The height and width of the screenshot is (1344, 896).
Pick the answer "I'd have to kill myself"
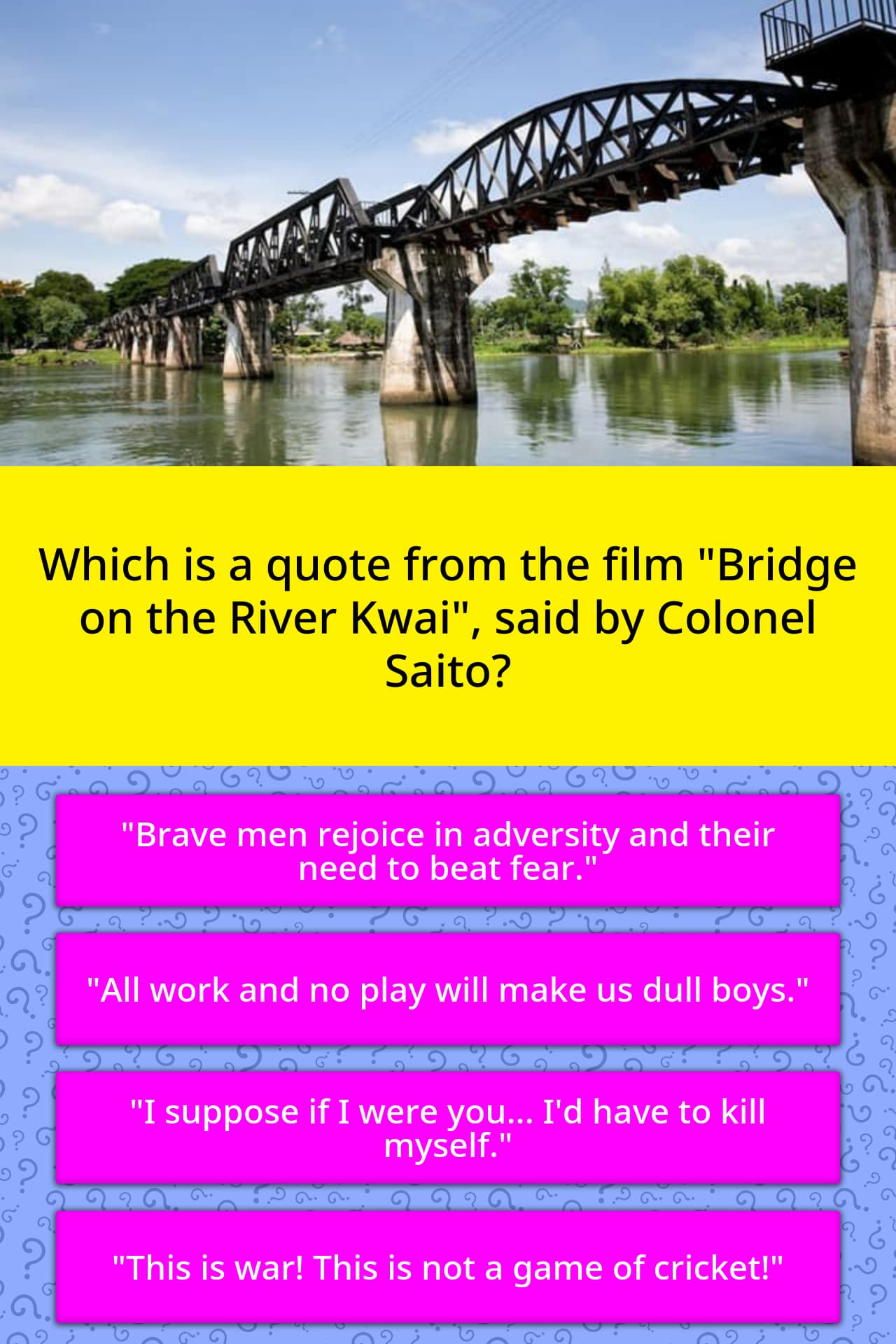[x=448, y=1128]
